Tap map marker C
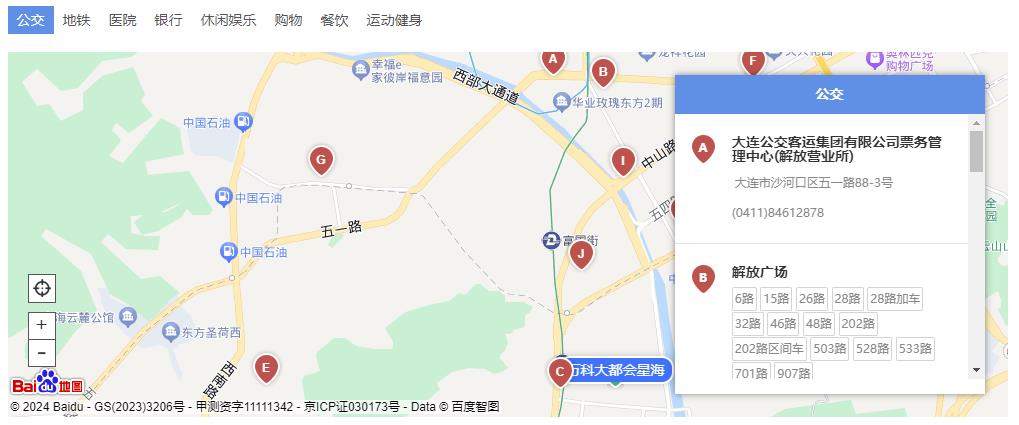 (x=560, y=371)
